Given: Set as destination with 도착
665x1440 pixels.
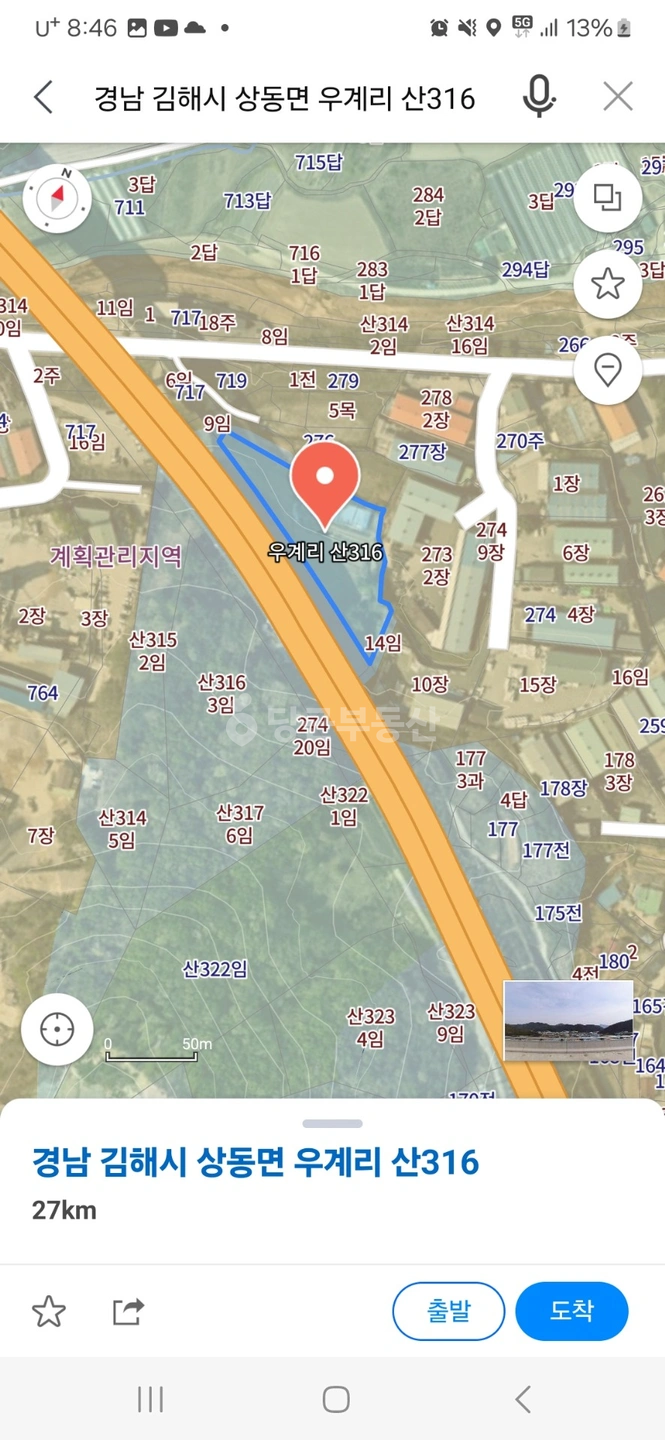Looking at the screenshot, I should [x=572, y=1311].
